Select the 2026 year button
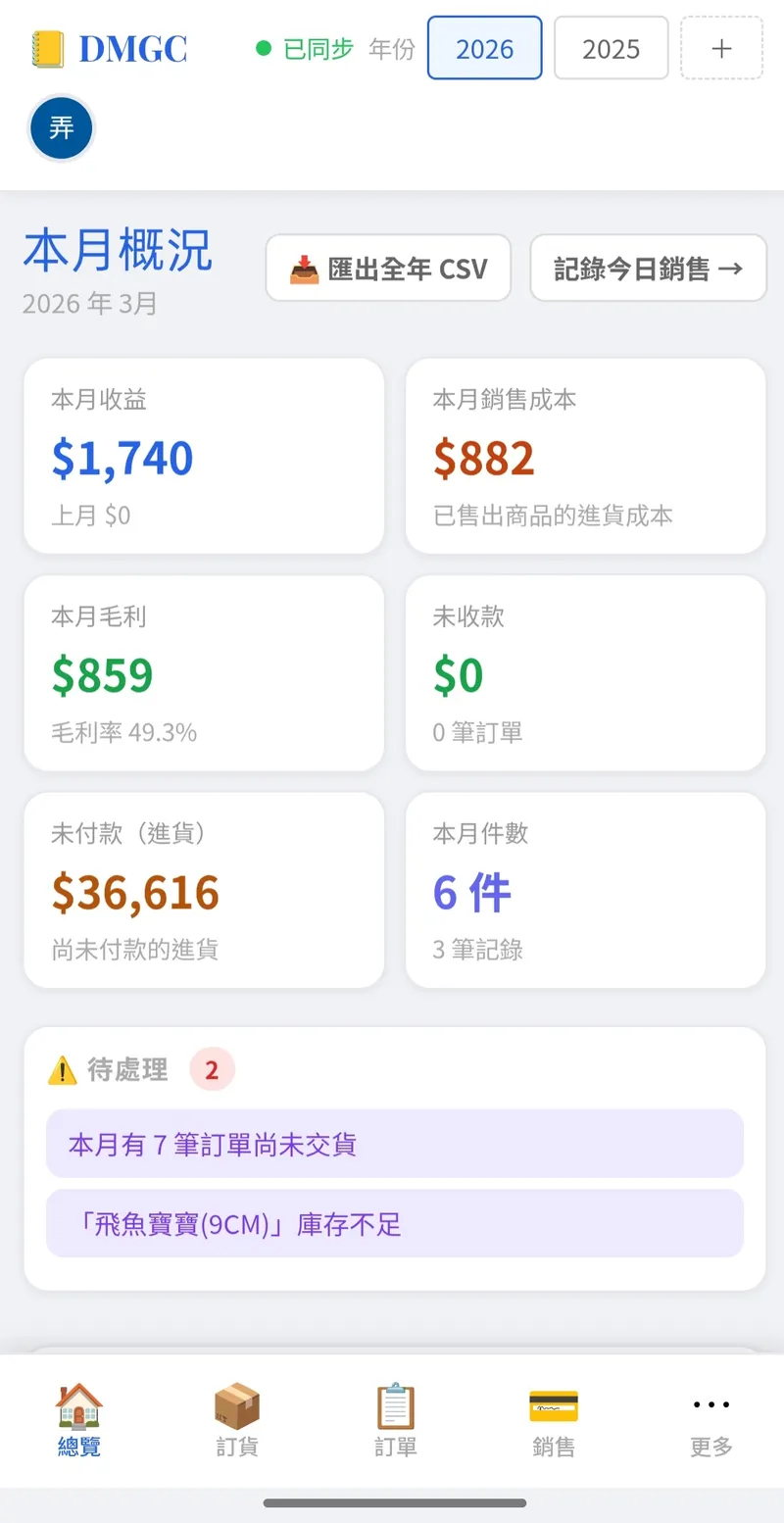This screenshot has height=1523, width=784. [484, 48]
